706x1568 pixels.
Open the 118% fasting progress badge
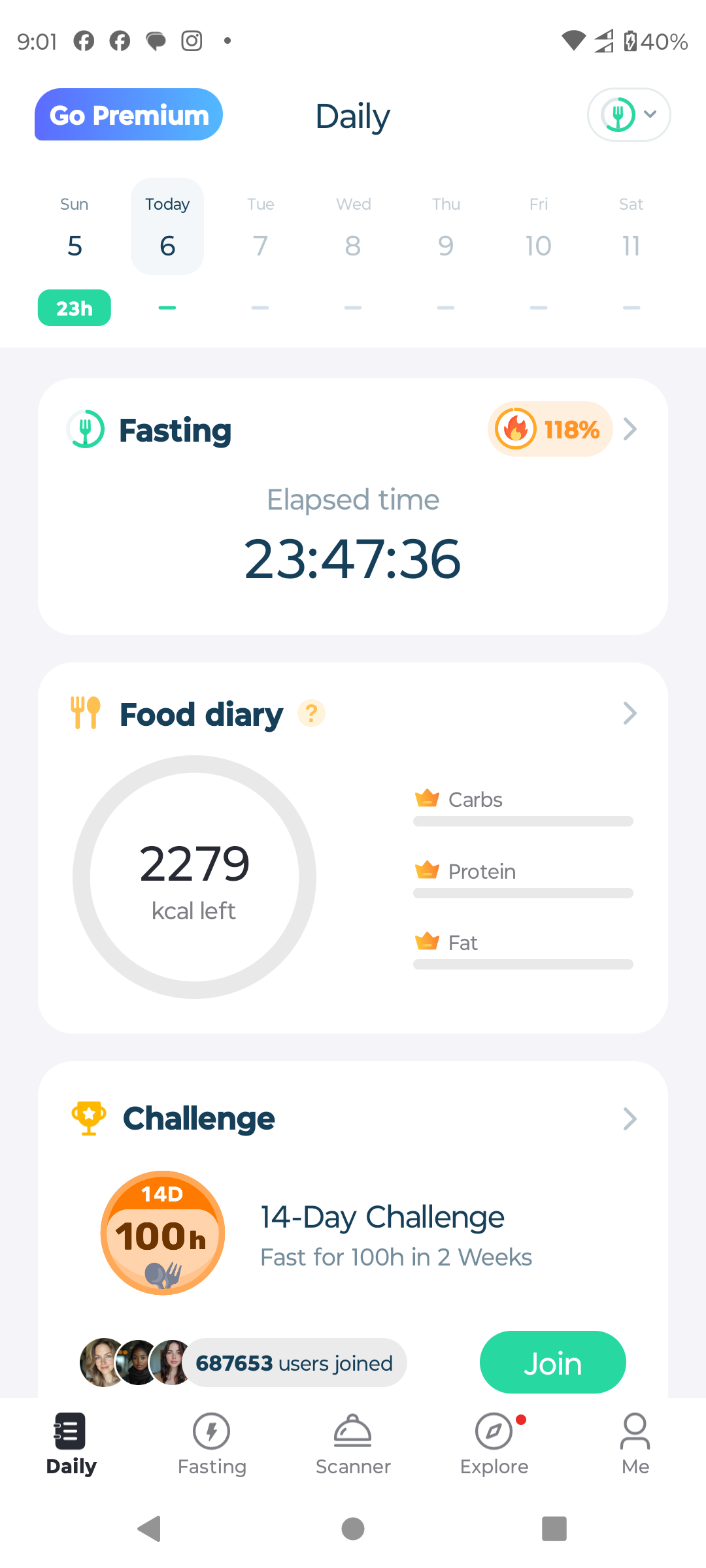coord(550,429)
